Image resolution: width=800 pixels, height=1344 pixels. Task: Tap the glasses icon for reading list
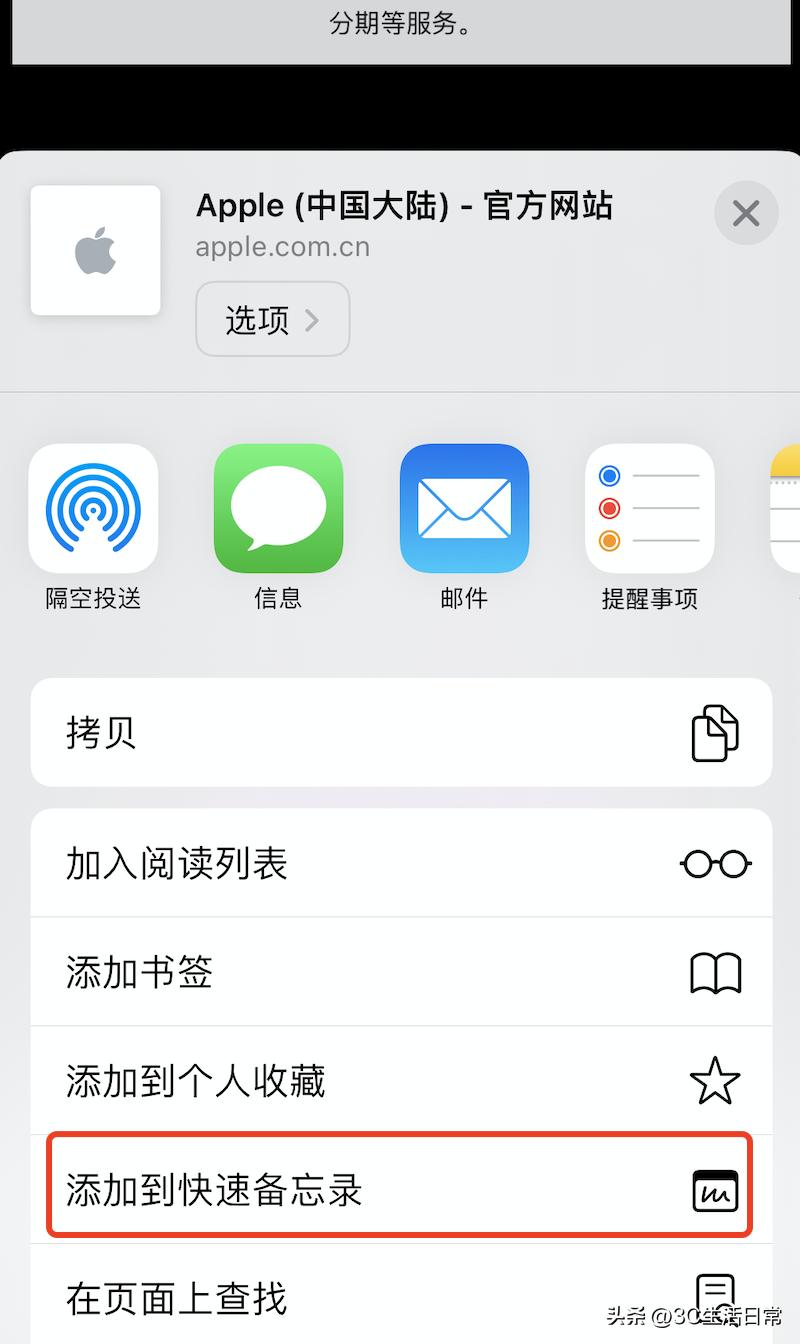point(715,862)
